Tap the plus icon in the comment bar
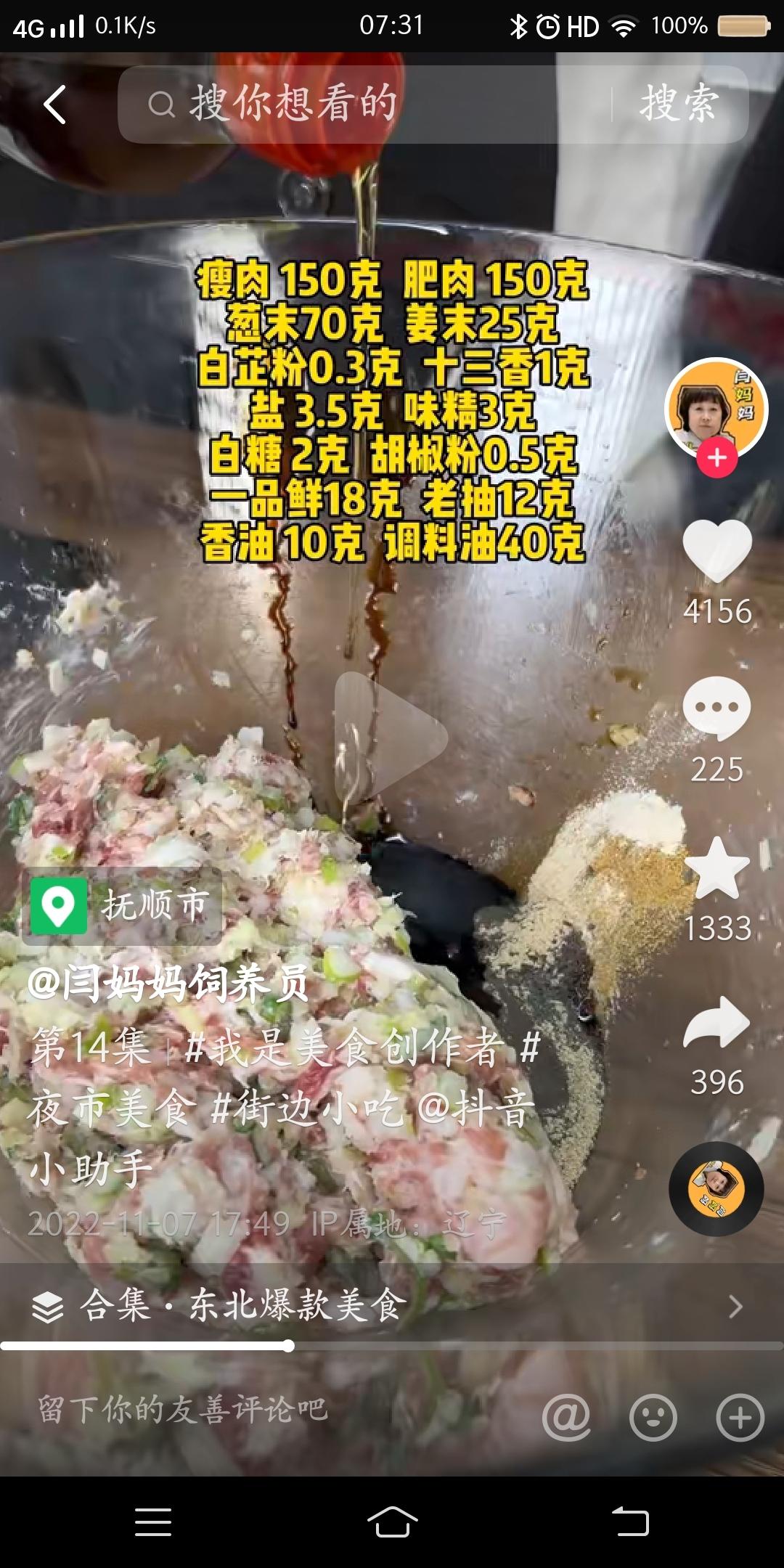This screenshot has width=784, height=1568. 740,1417
